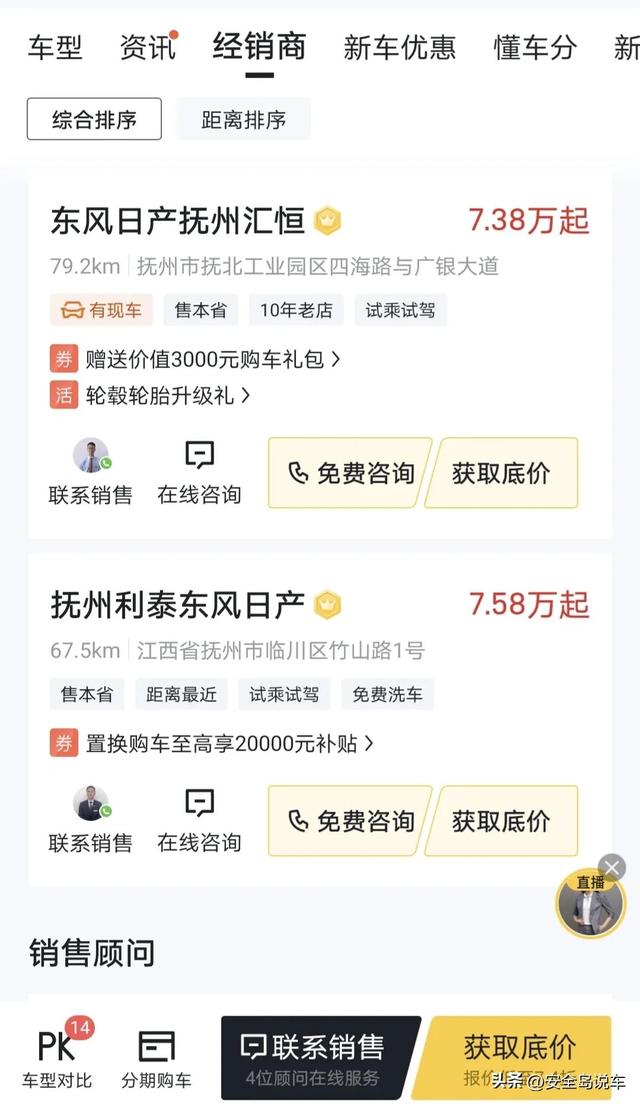The height and width of the screenshot is (1104, 640).
Task: Switch to the 车型 tab
Action: point(55,47)
